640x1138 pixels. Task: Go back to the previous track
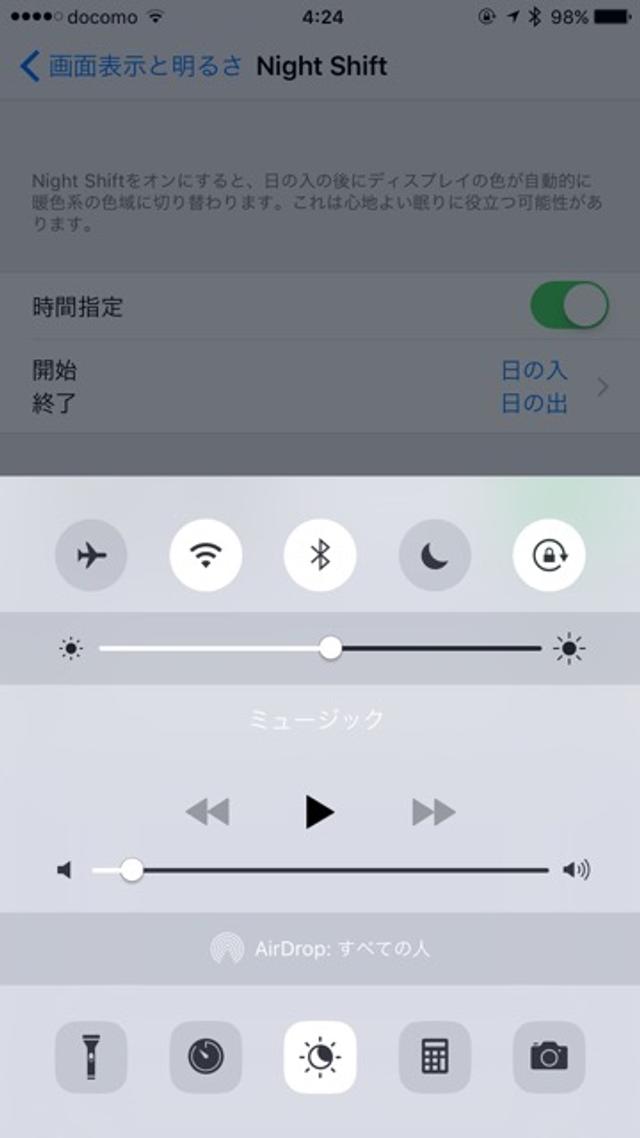coord(207,812)
